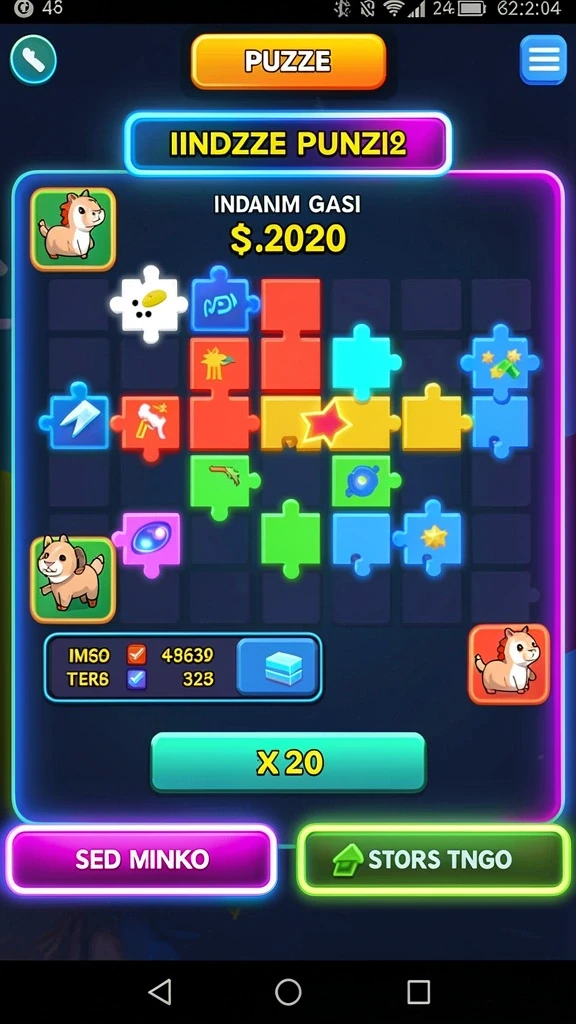The height and width of the screenshot is (1024, 576).
Task: Open recent apps from navigation bar
Action: (419, 991)
